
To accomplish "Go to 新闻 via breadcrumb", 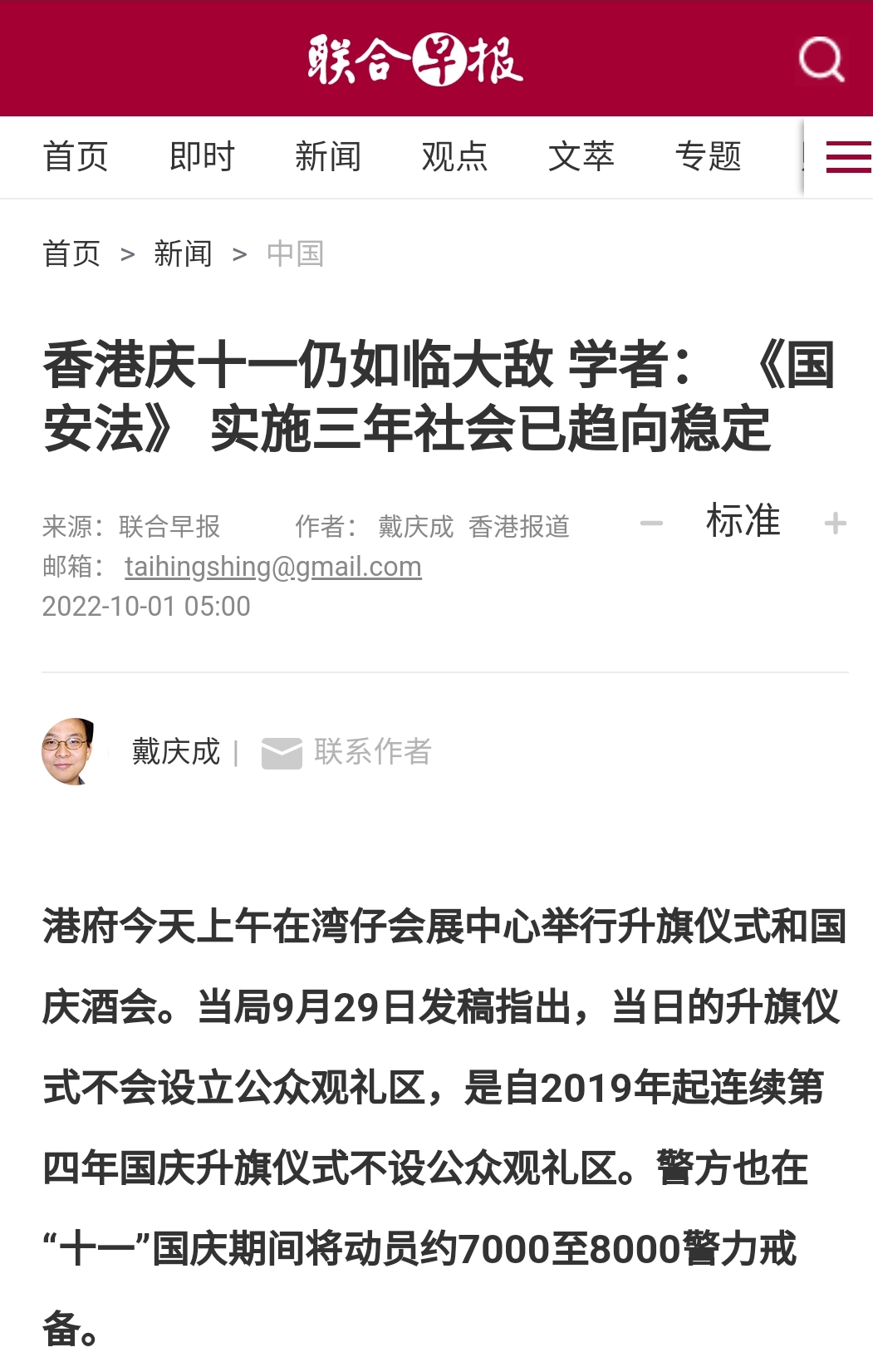I will pyautogui.click(x=183, y=254).
